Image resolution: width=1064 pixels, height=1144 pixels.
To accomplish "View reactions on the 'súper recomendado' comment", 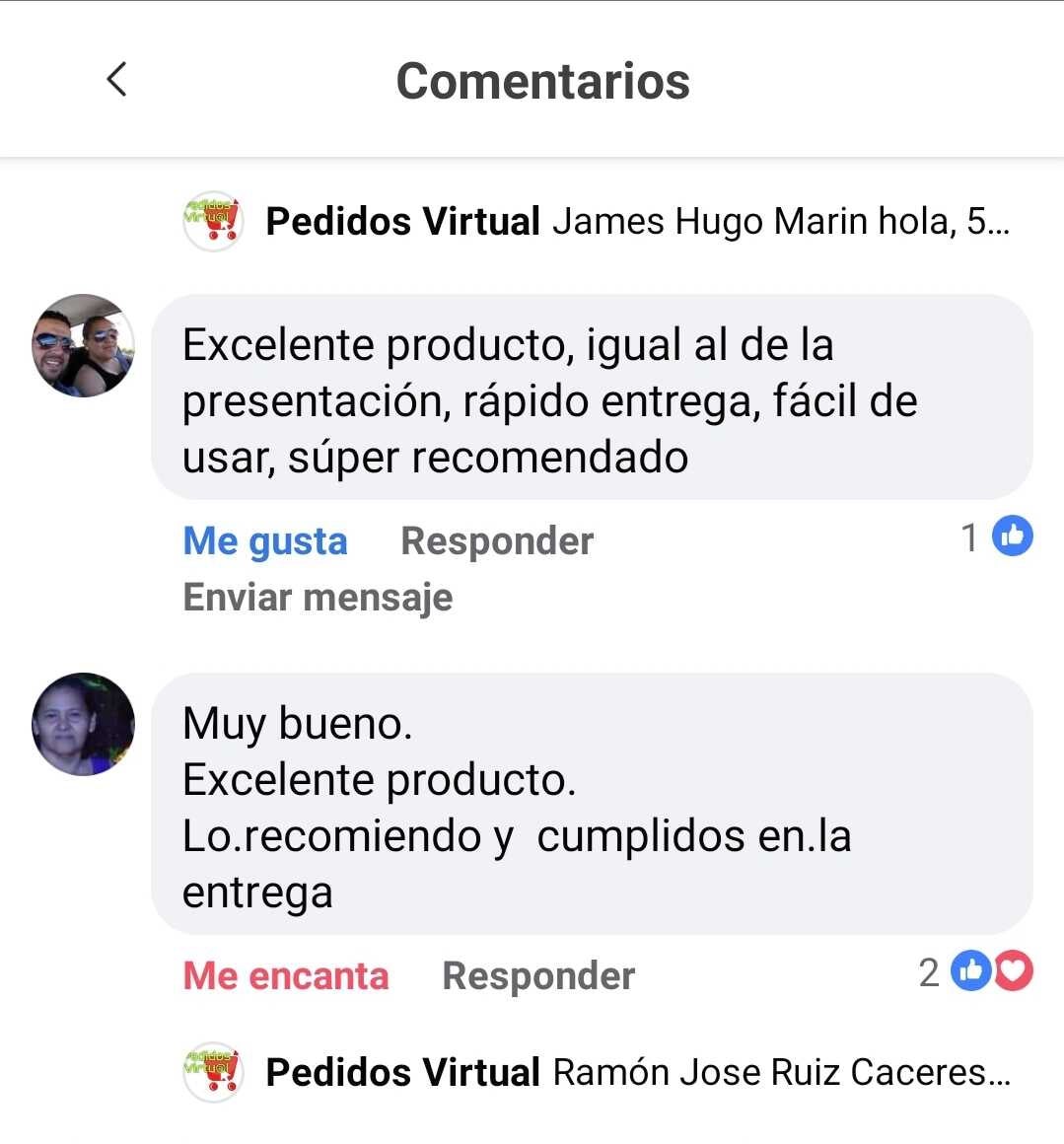I will coord(998,536).
